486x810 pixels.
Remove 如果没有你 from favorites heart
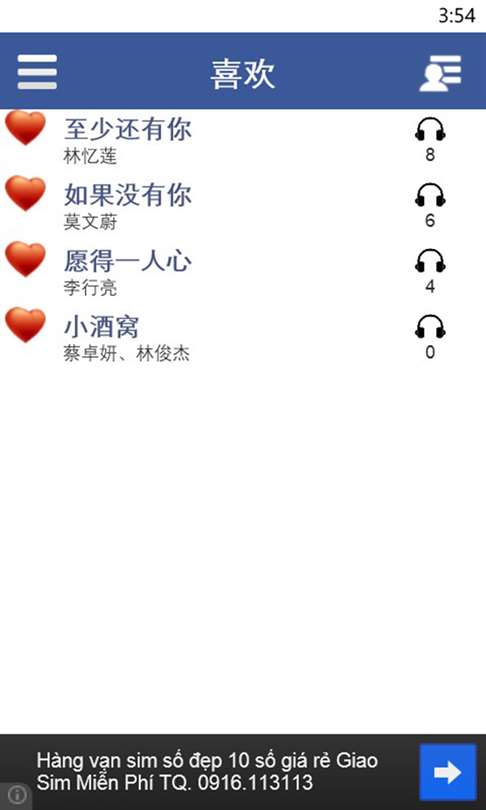point(25,193)
